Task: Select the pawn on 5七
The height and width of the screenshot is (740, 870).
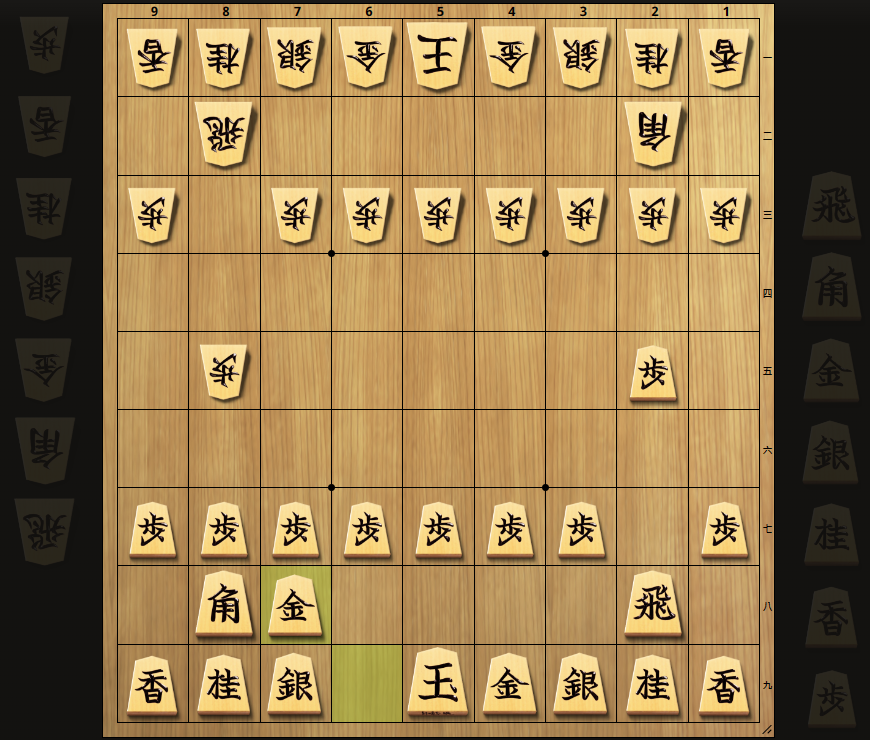Action: point(438,528)
